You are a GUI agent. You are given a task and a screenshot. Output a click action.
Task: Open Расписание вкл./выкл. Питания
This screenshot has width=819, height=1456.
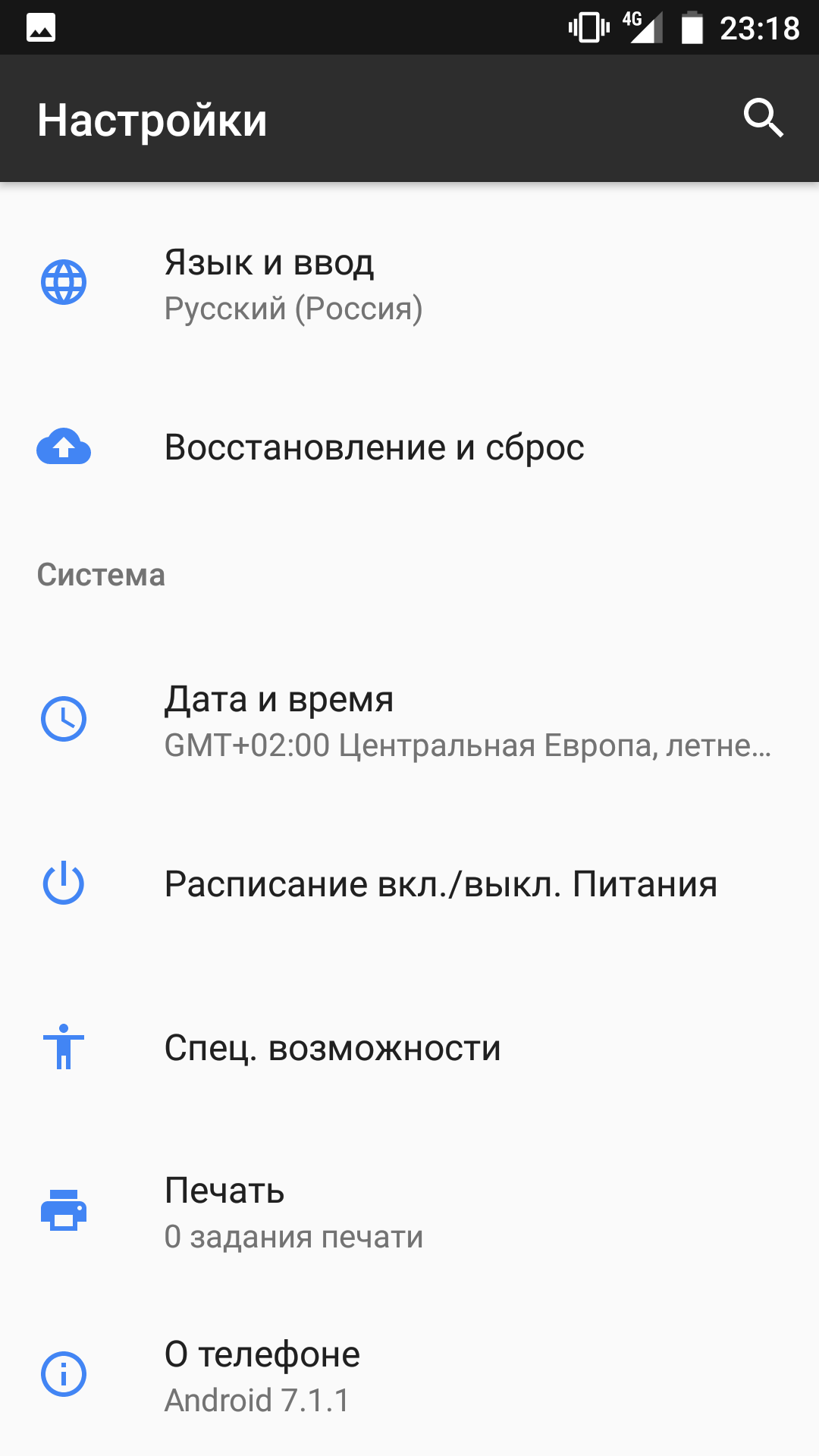click(409, 884)
